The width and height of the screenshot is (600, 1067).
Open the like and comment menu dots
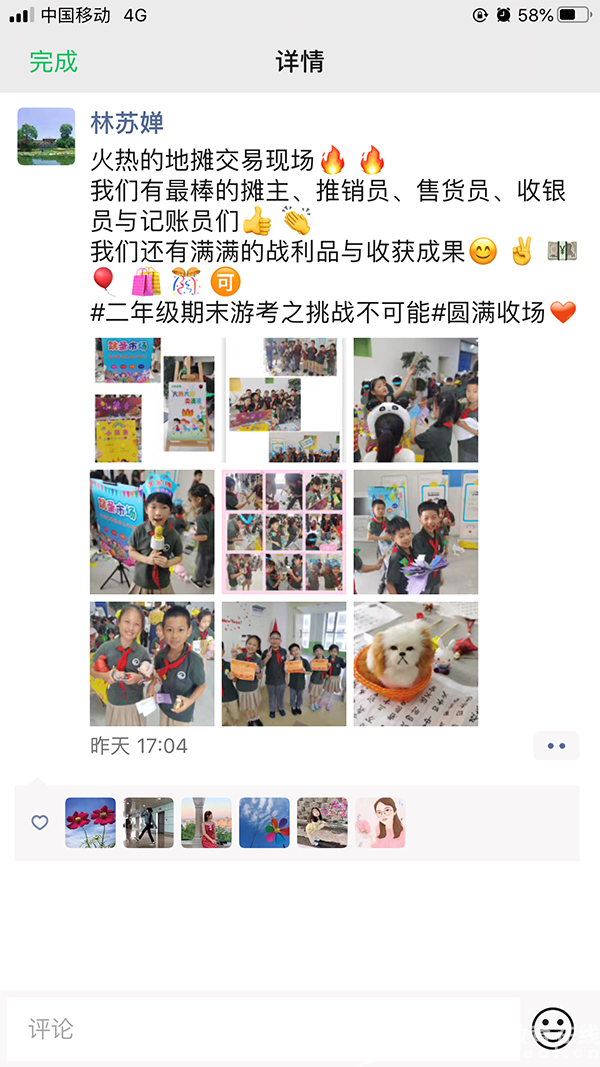tap(556, 746)
